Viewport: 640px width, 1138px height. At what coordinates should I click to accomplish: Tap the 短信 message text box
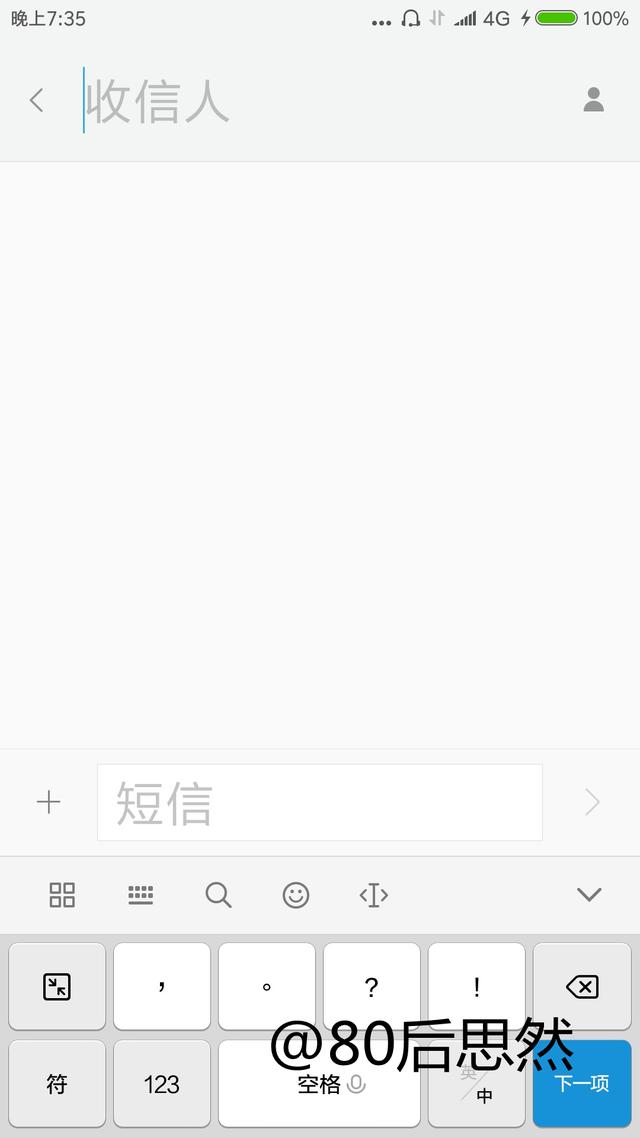tap(319, 802)
